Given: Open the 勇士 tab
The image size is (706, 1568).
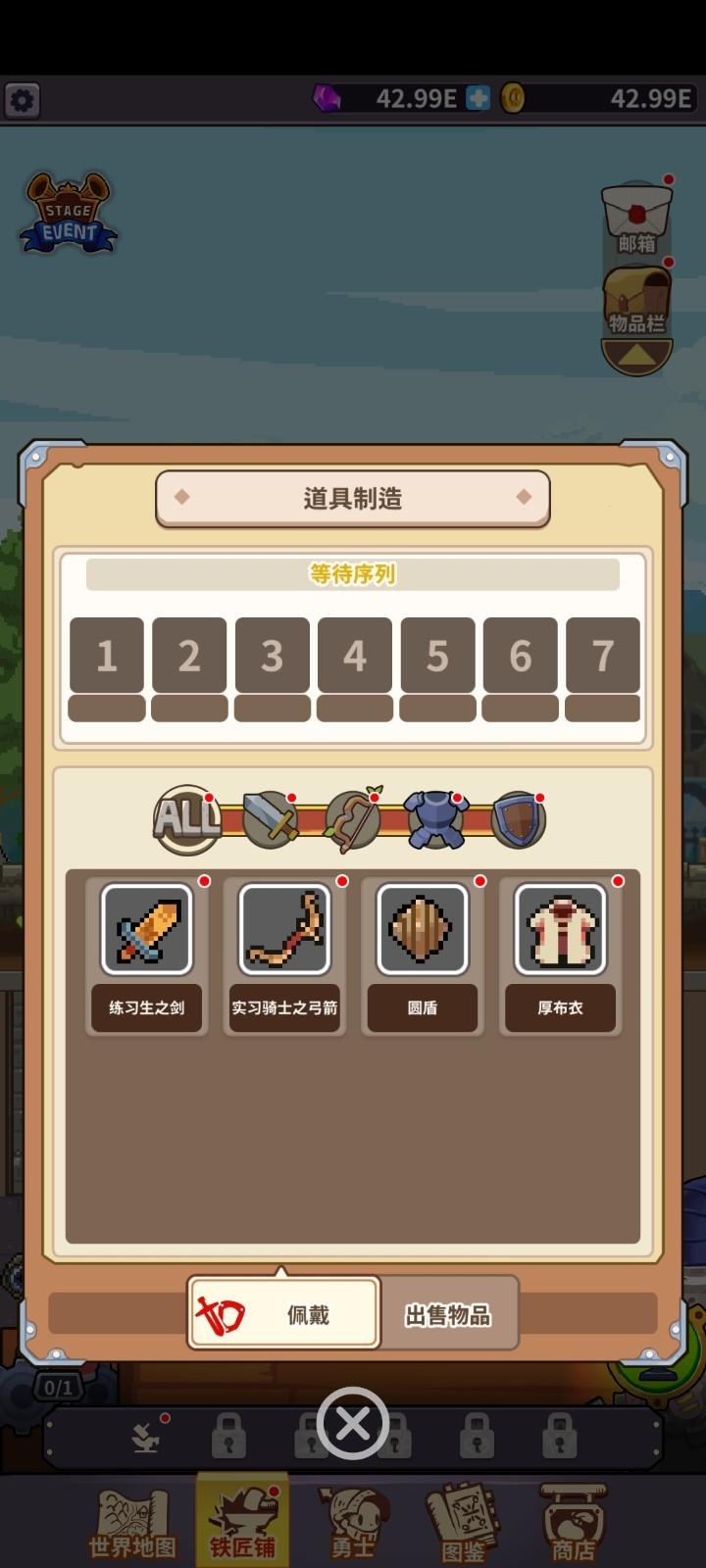Looking at the screenshot, I should click(x=353, y=1525).
